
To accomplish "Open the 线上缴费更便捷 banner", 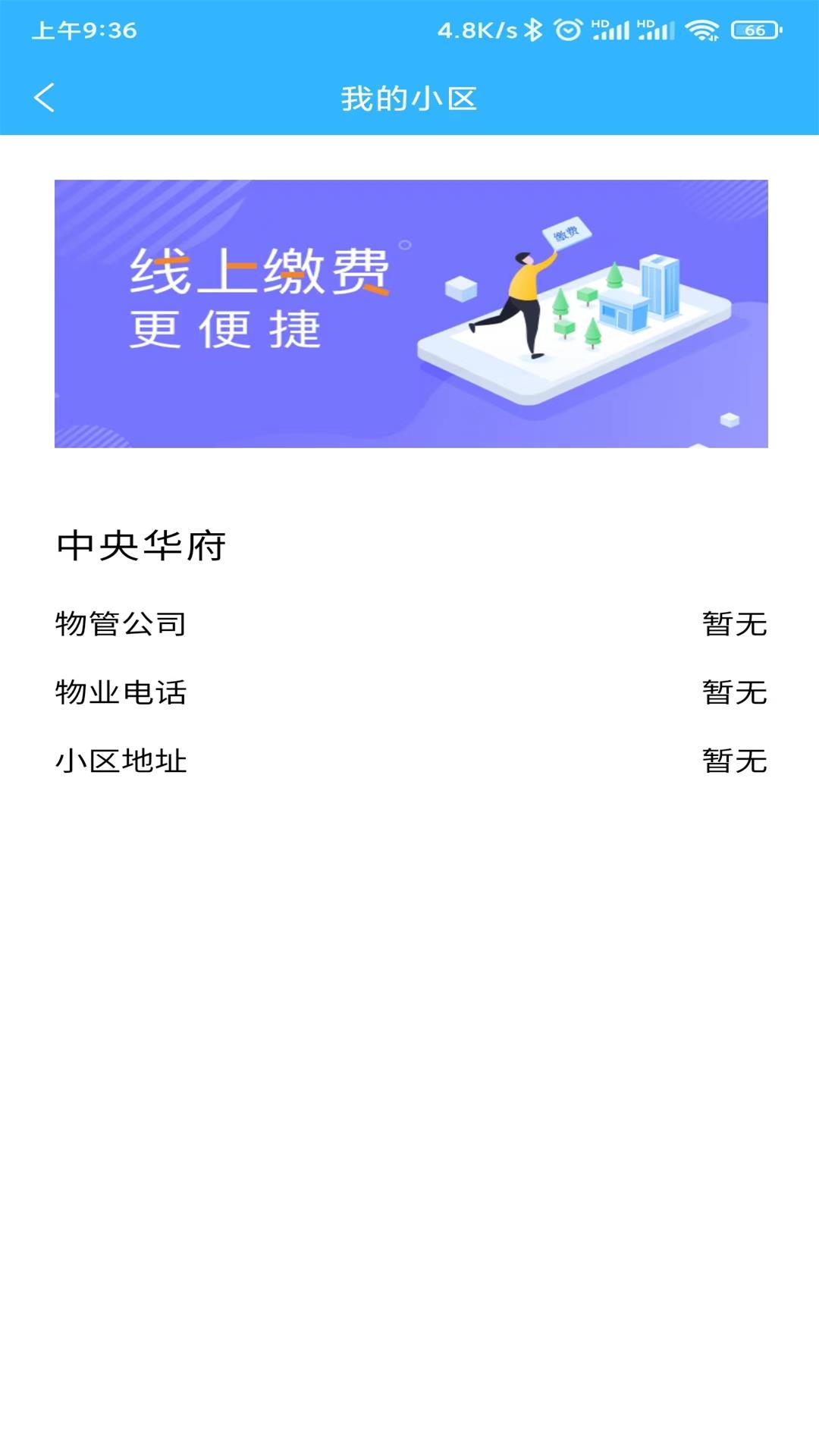I will click(x=411, y=313).
